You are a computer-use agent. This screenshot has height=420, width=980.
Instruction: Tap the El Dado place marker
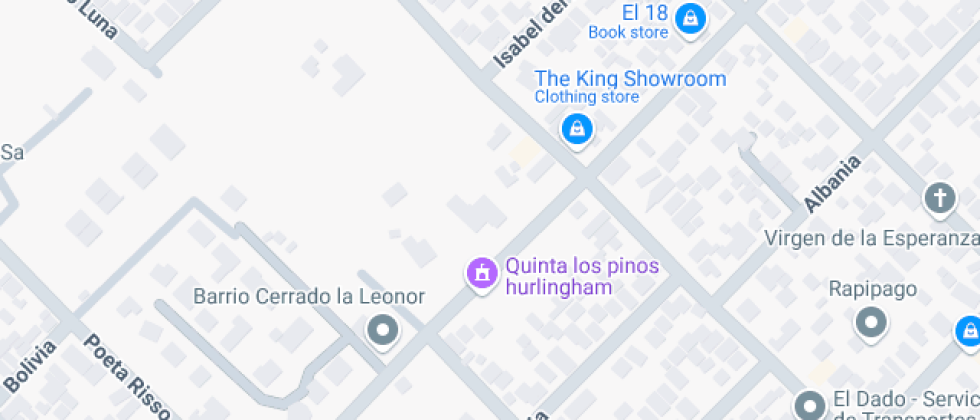coord(808,405)
